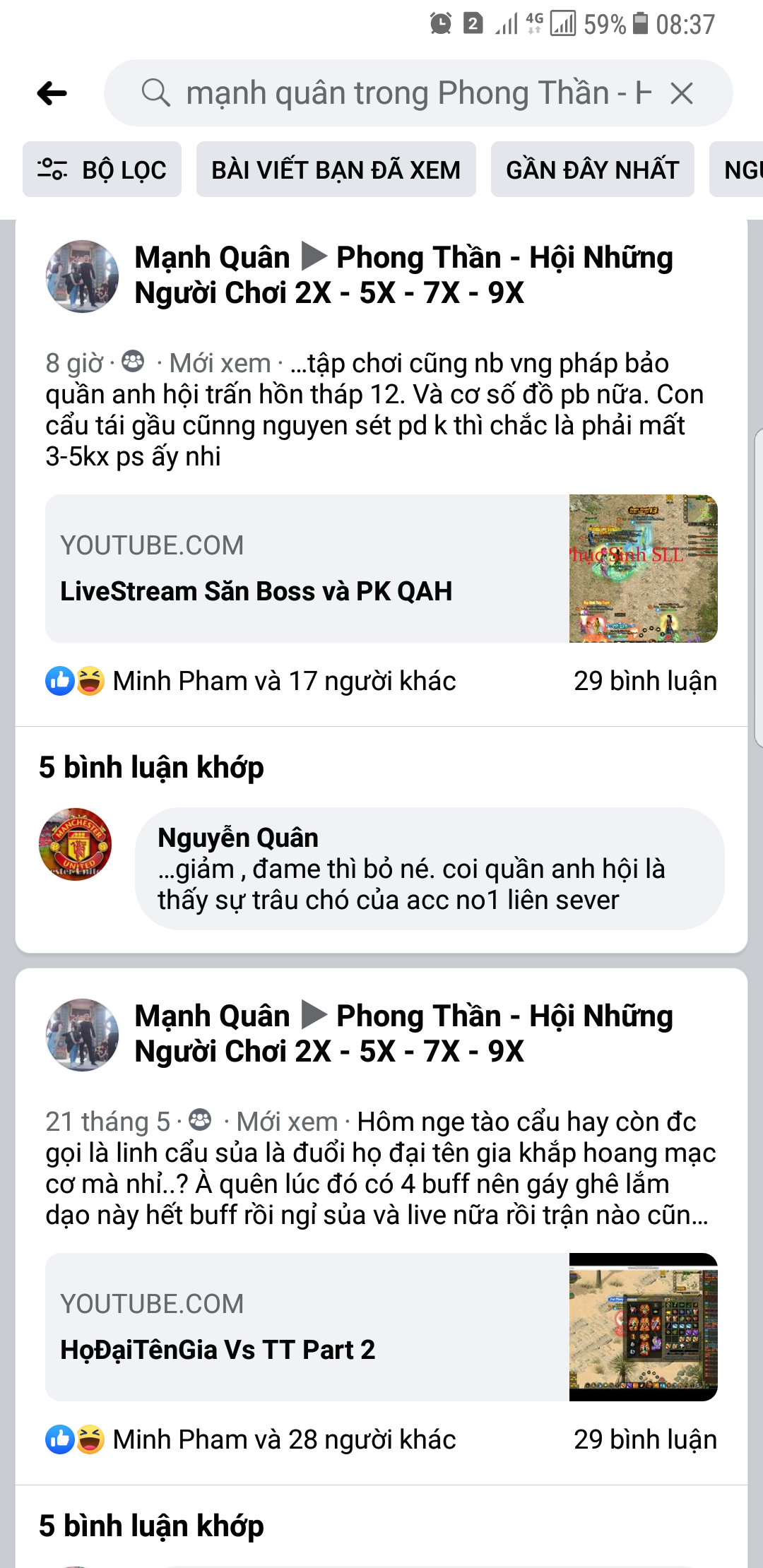Select the BÀI VIẾT BẠN ĐÃ XEM chip
This screenshot has height=1568, width=763.
(336, 170)
